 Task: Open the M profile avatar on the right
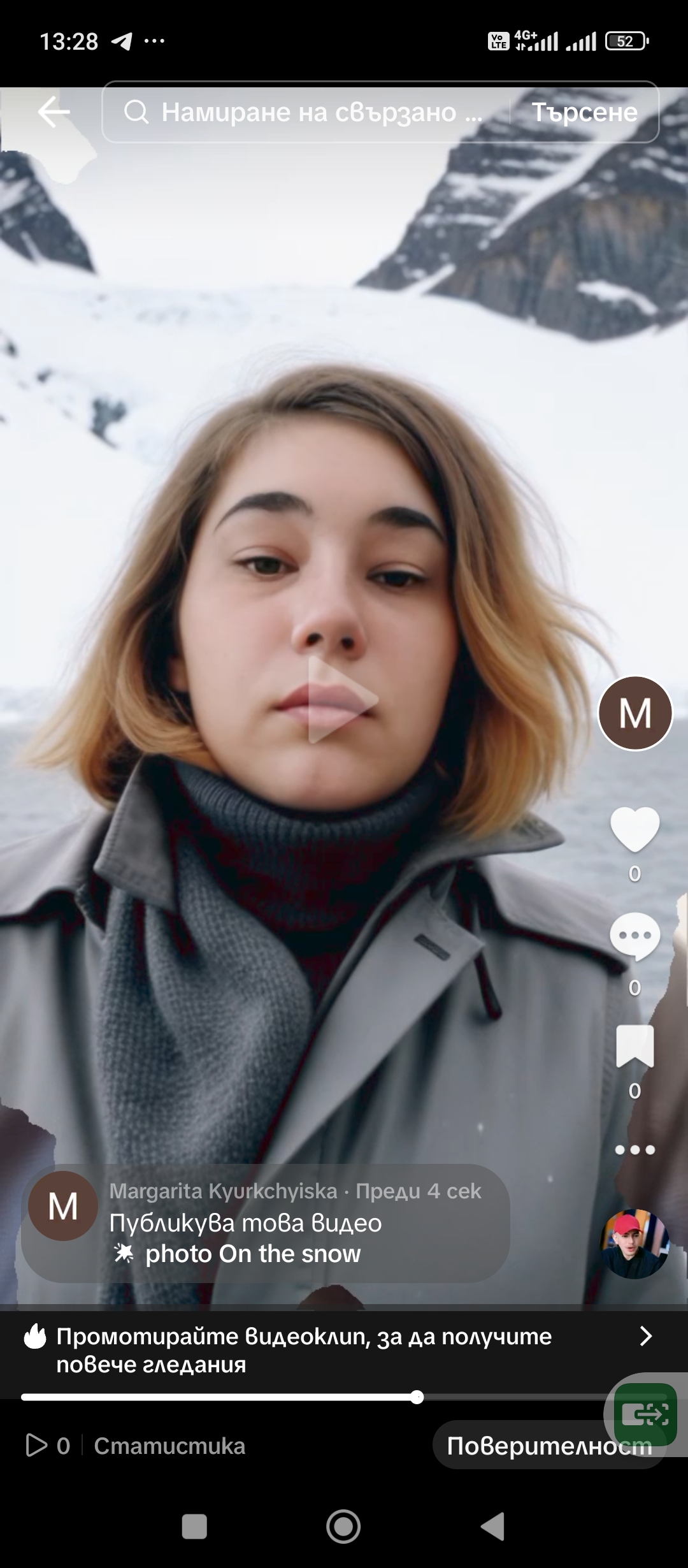click(x=635, y=713)
